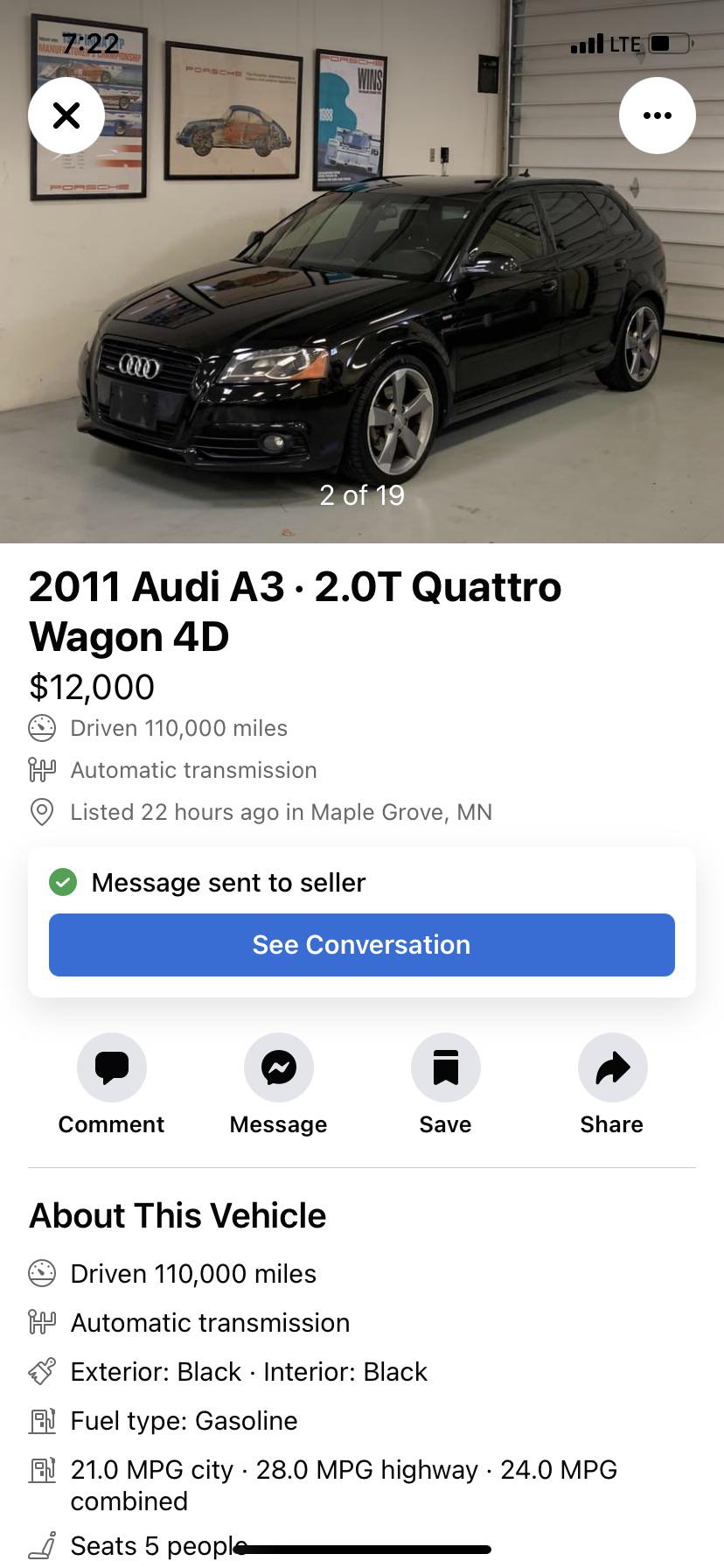The width and height of the screenshot is (724, 1568).
Task: Tap the paint brush exterior color icon
Action: (x=40, y=1371)
